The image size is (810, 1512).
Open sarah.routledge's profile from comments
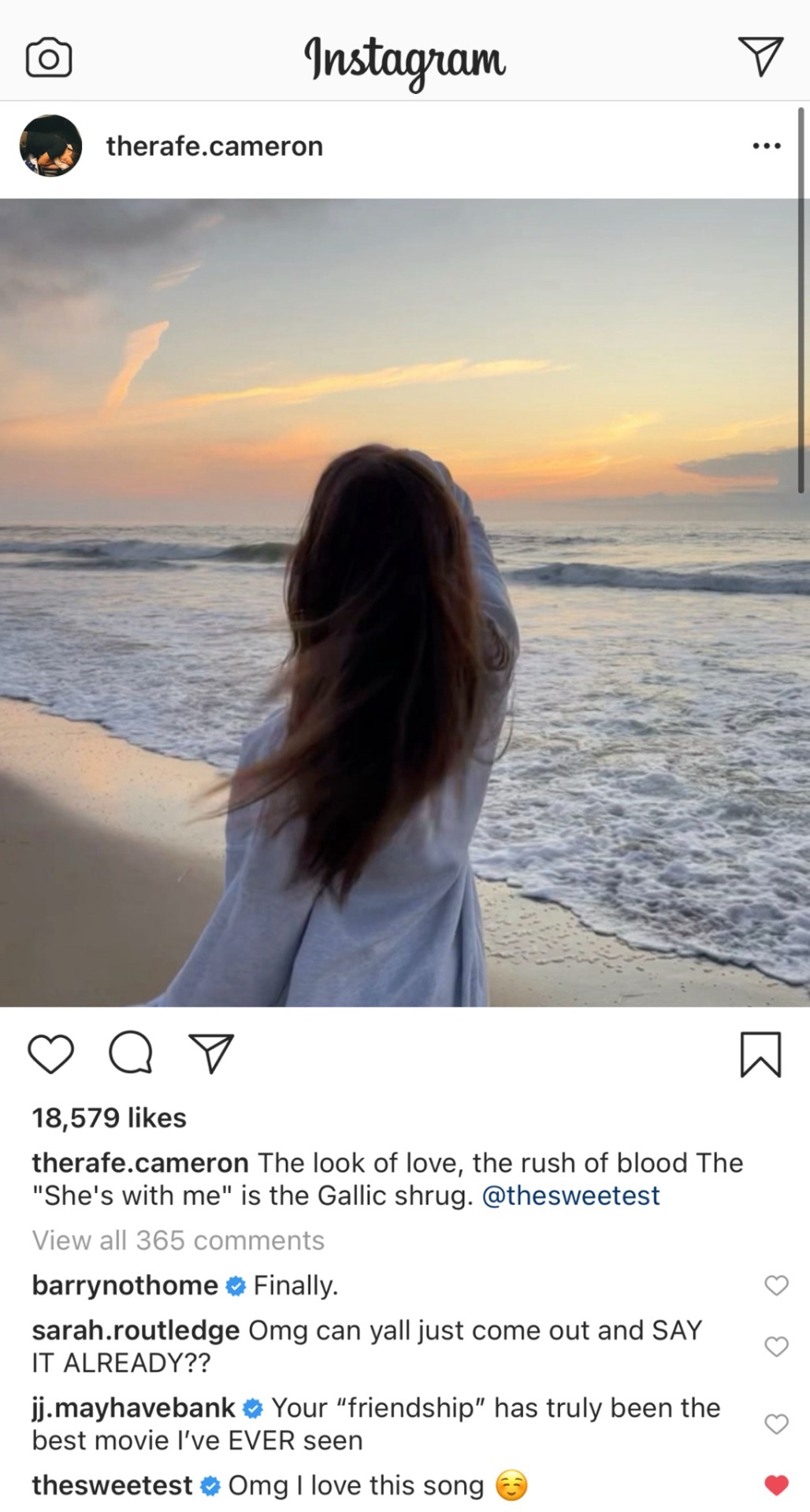[136, 1330]
